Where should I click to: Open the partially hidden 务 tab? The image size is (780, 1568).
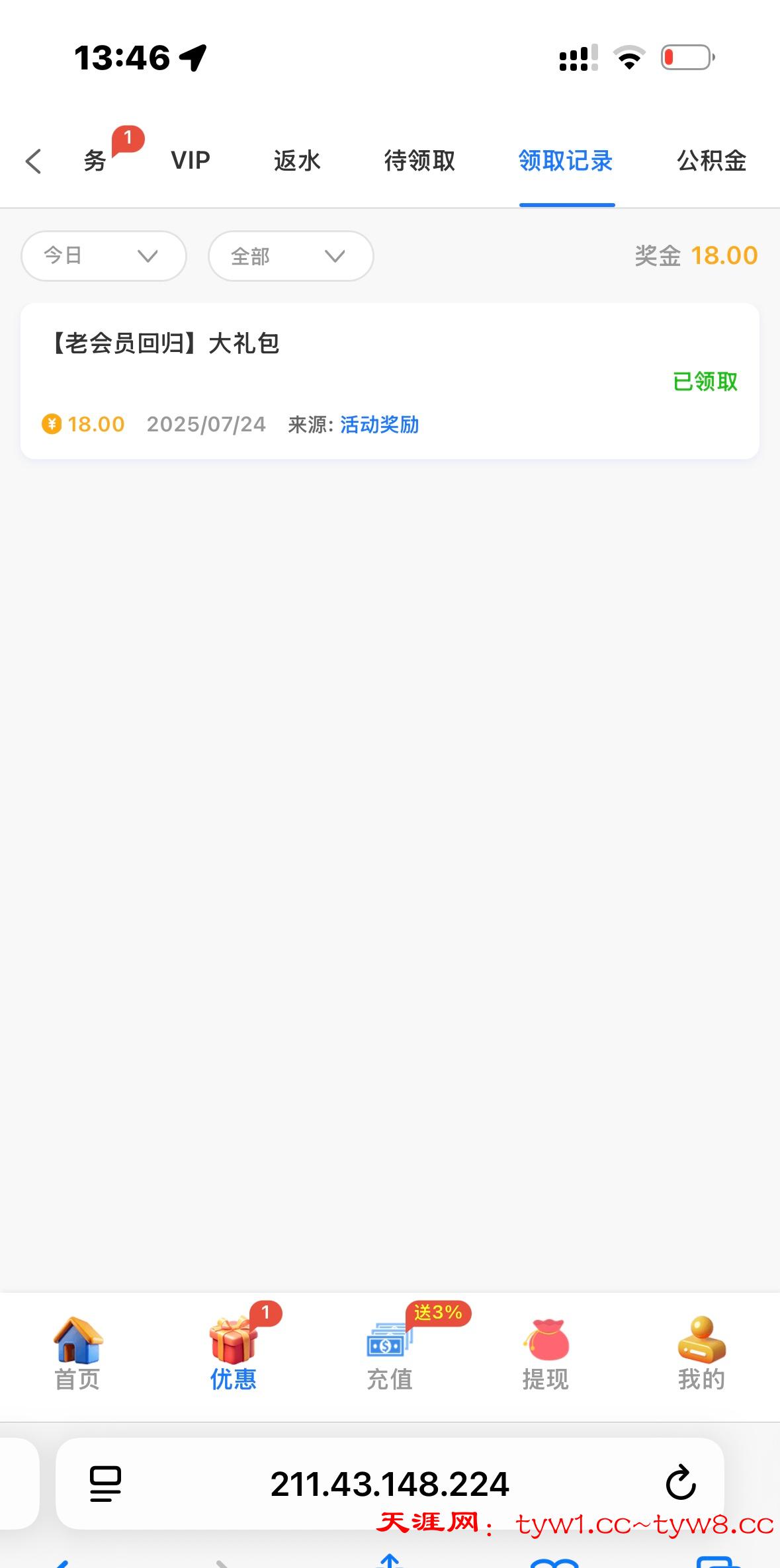click(95, 161)
